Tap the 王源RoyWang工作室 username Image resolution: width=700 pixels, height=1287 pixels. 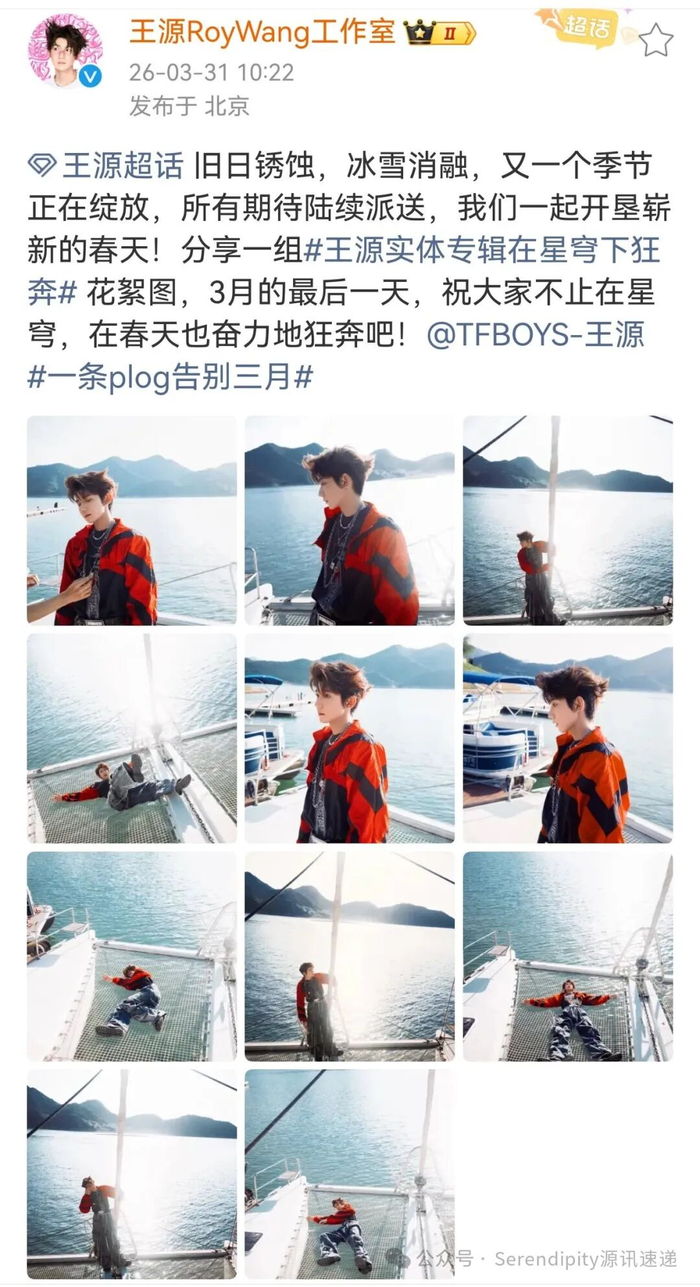pos(262,31)
